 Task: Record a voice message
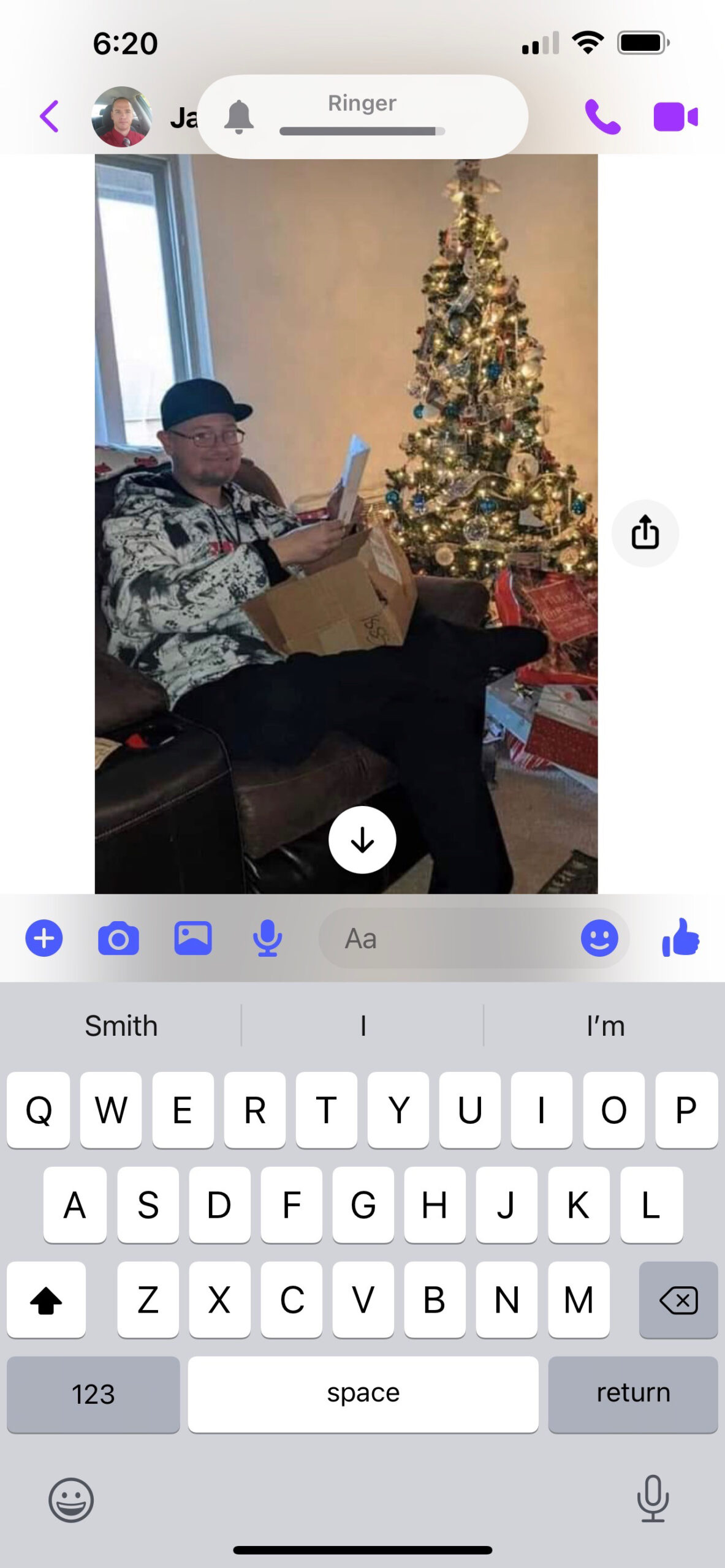pyautogui.click(x=267, y=938)
